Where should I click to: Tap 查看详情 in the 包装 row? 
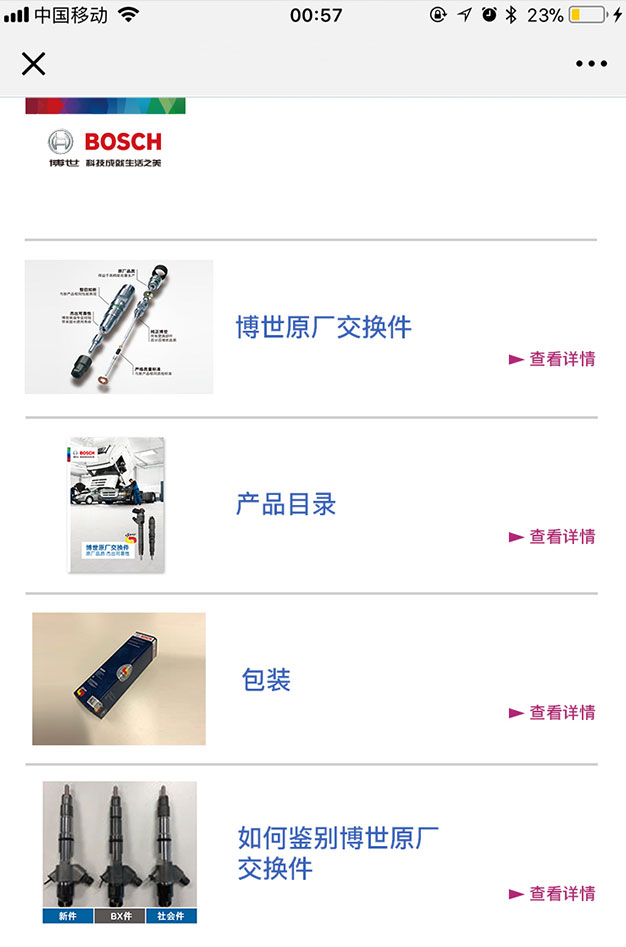[x=553, y=713]
